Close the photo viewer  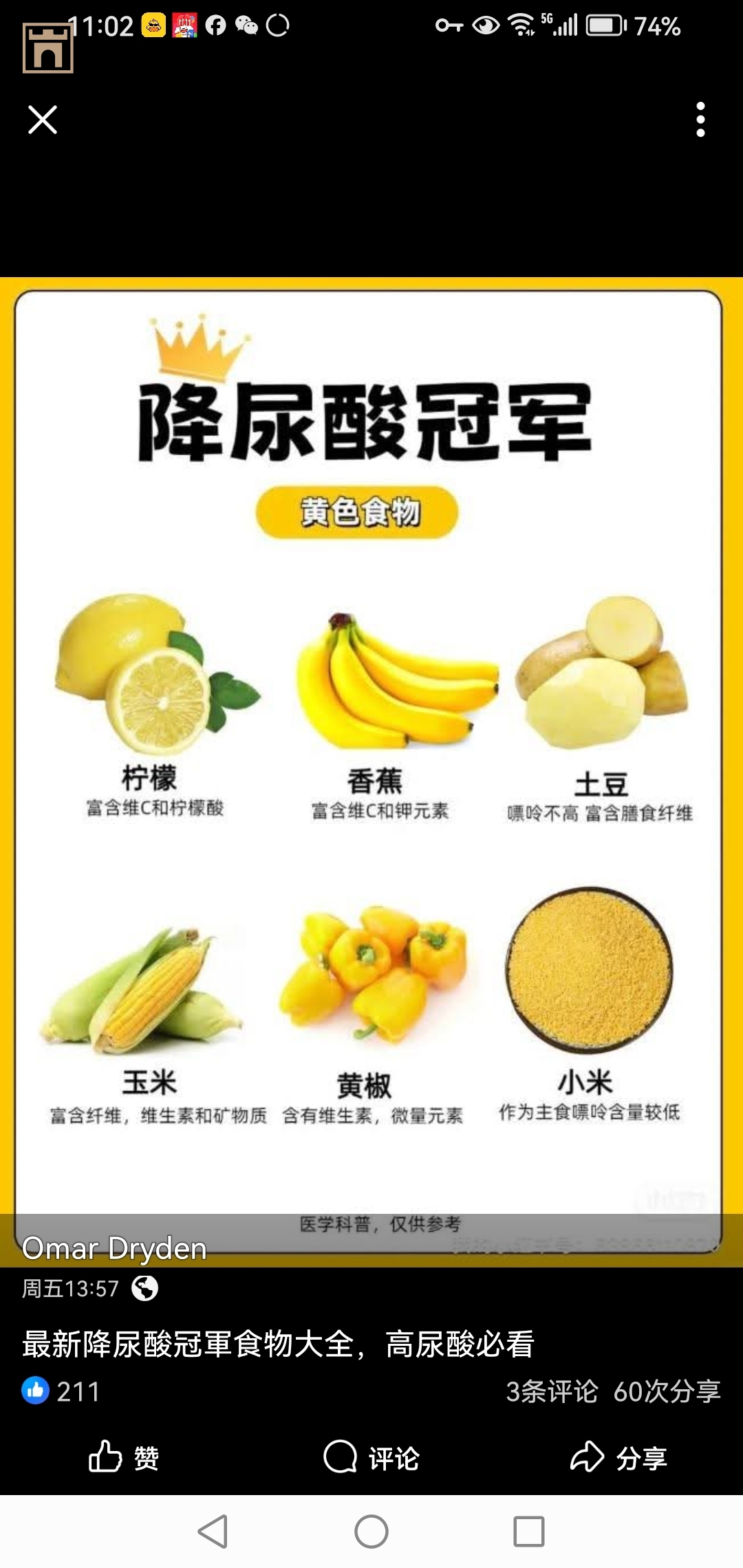coord(43,120)
